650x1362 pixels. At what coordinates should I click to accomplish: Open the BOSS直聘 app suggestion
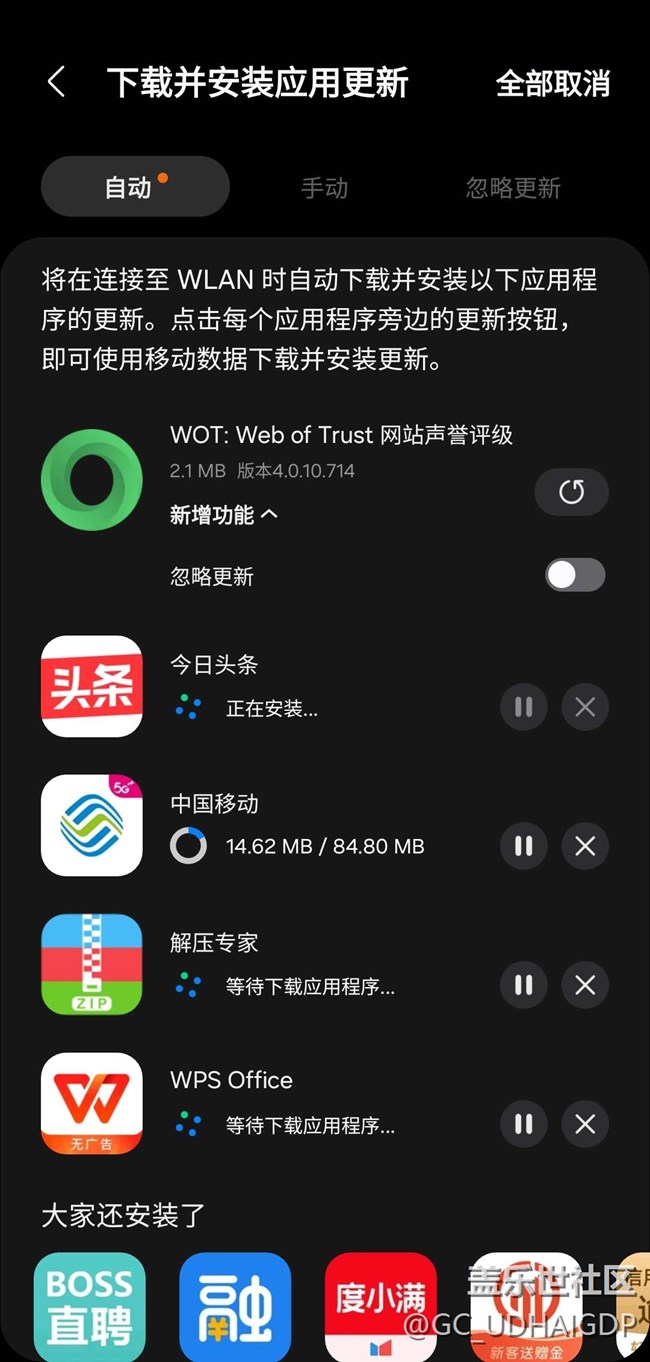point(90,1303)
